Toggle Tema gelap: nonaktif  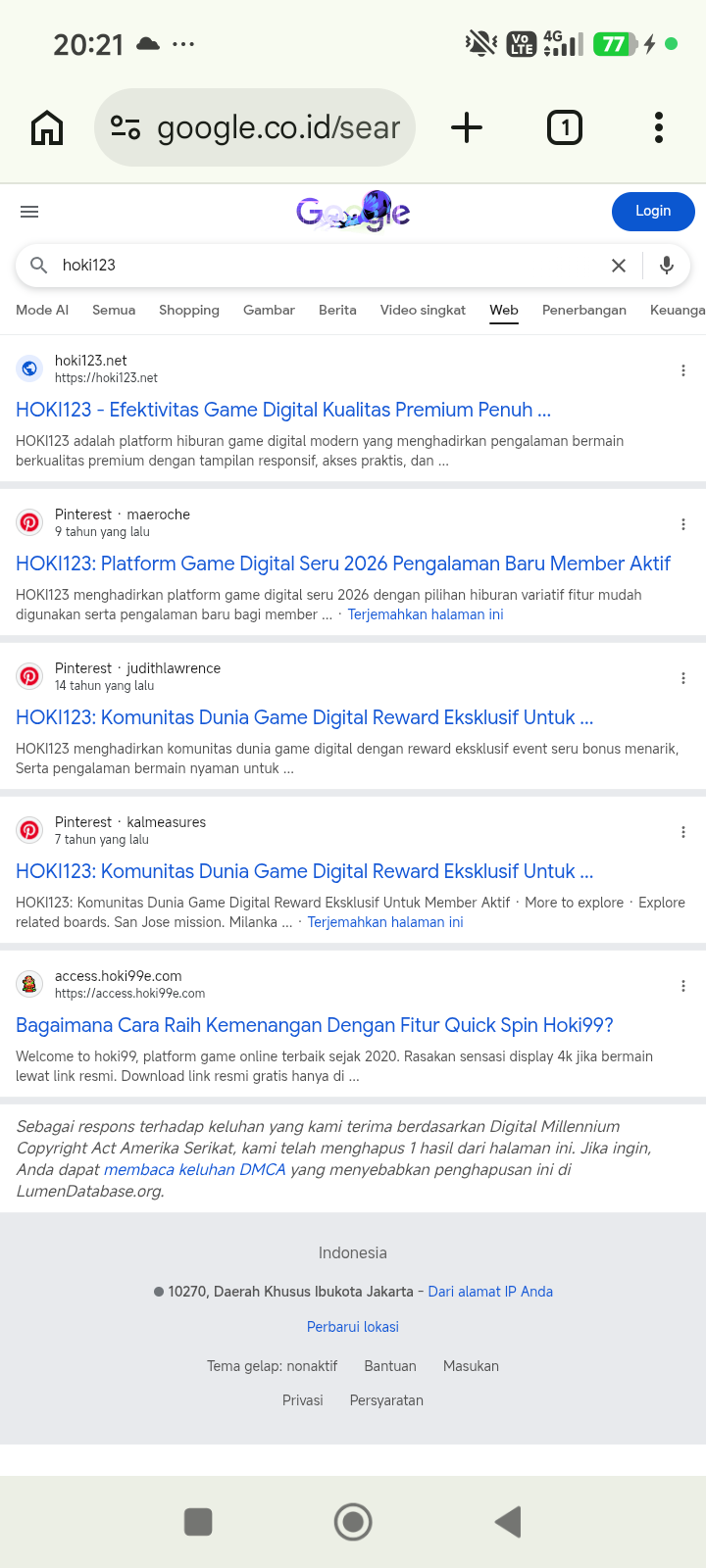click(x=272, y=1366)
